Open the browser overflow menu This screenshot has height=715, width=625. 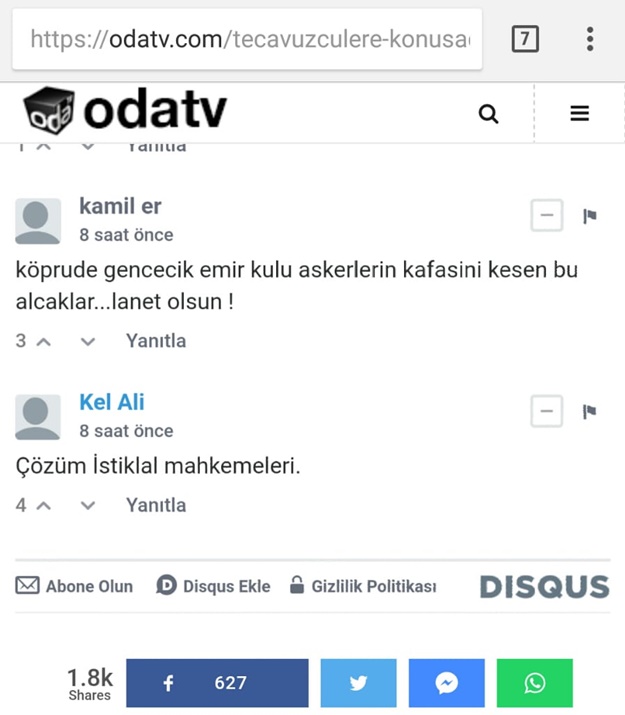coord(590,40)
